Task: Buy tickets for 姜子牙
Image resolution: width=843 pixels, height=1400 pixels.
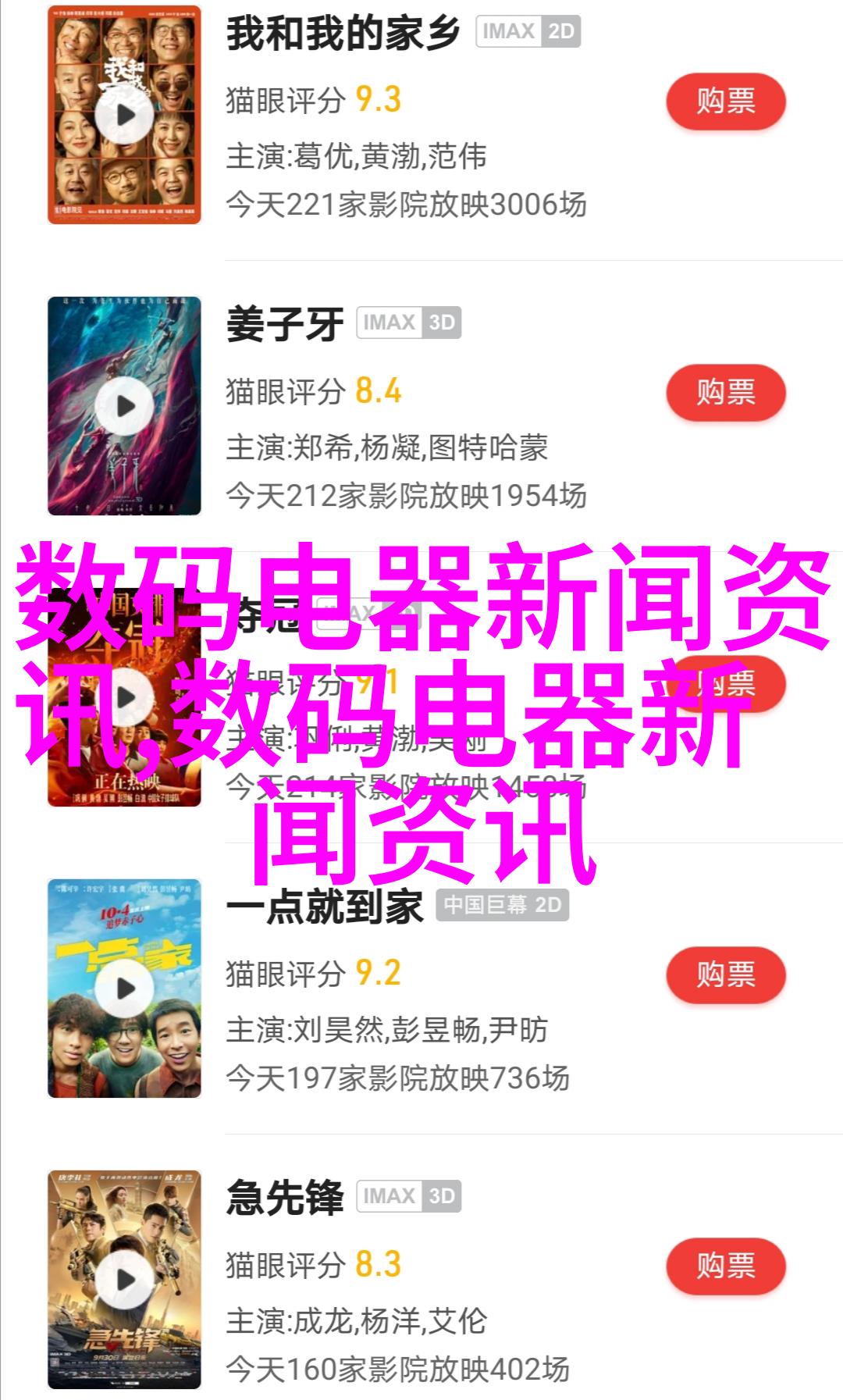Action: point(725,393)
